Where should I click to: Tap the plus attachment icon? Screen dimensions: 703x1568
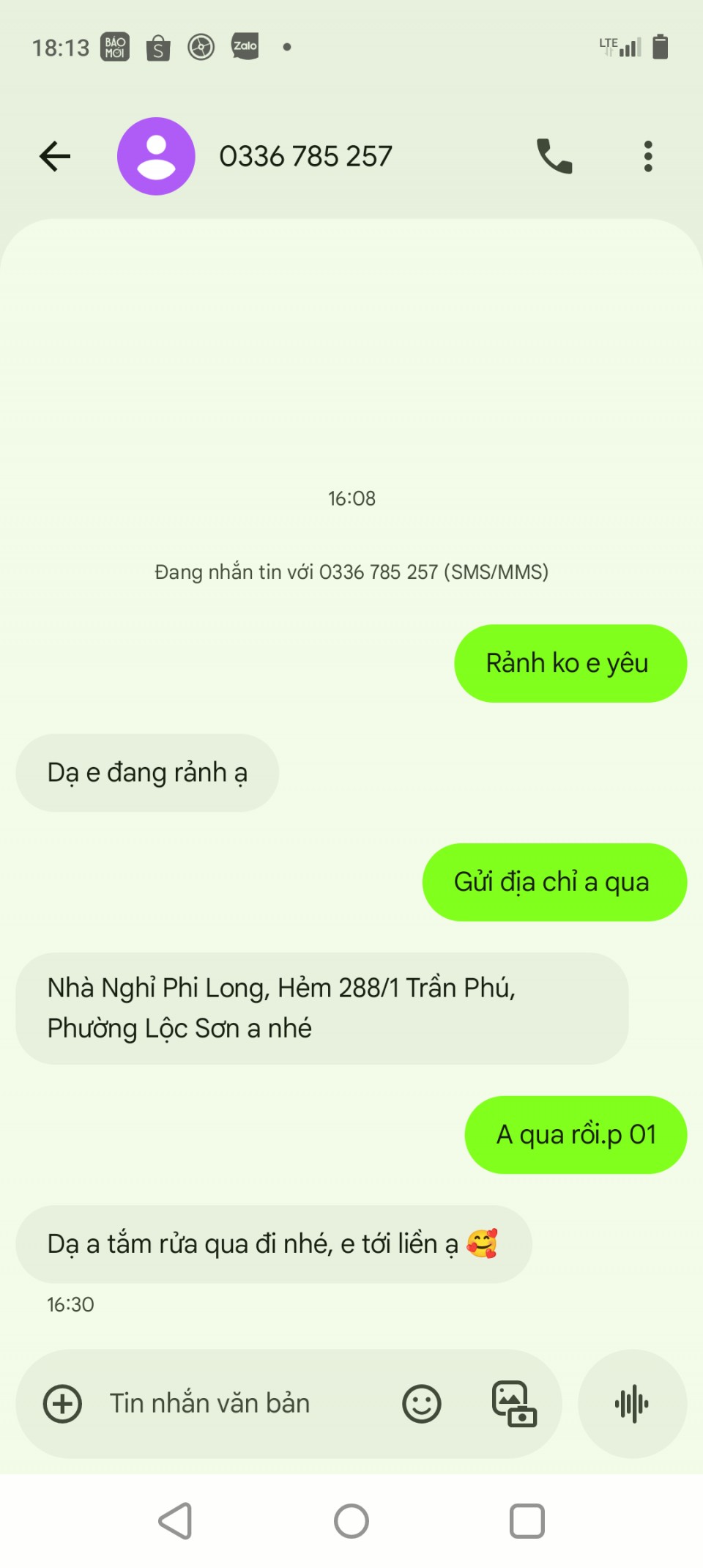(63, 1404)
